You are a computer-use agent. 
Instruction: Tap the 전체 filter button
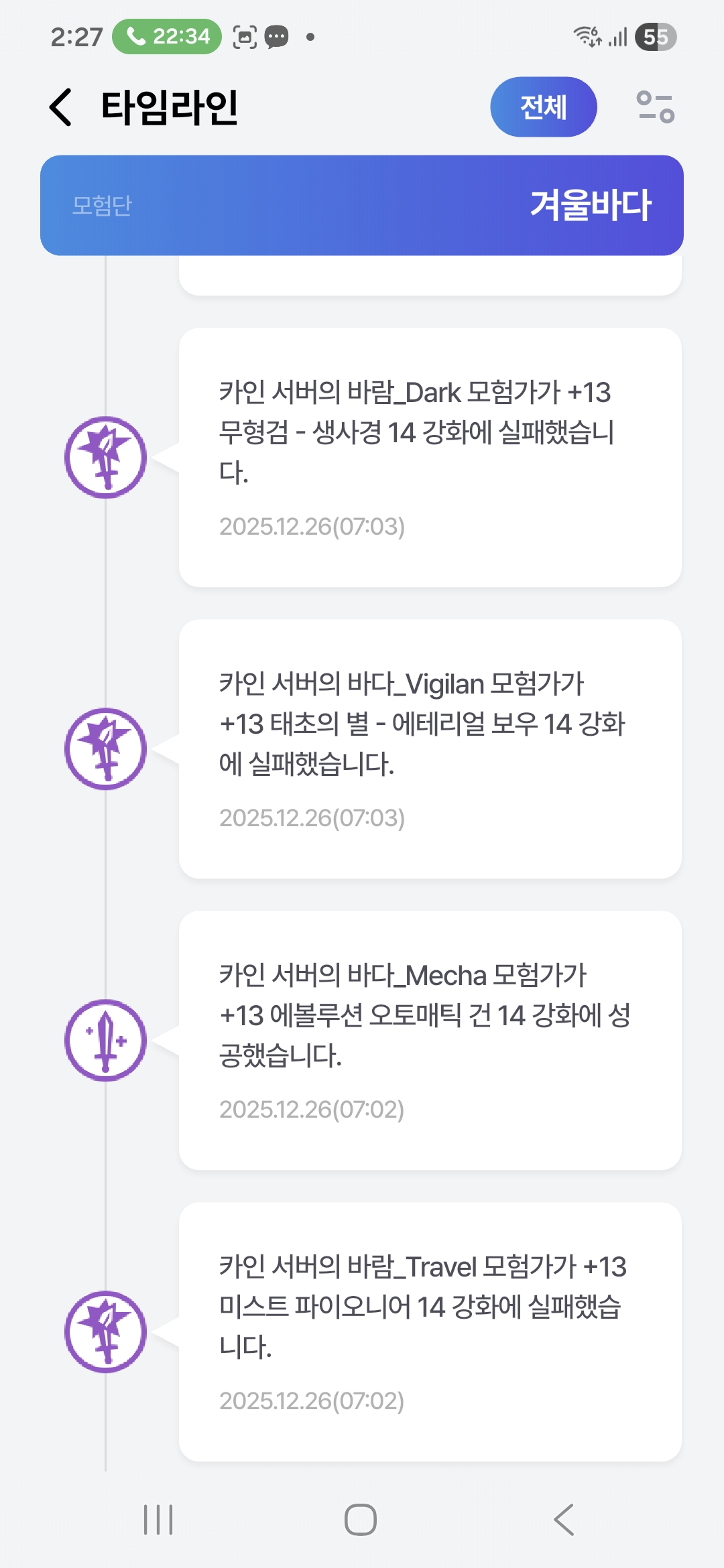[x=543, y=107]
